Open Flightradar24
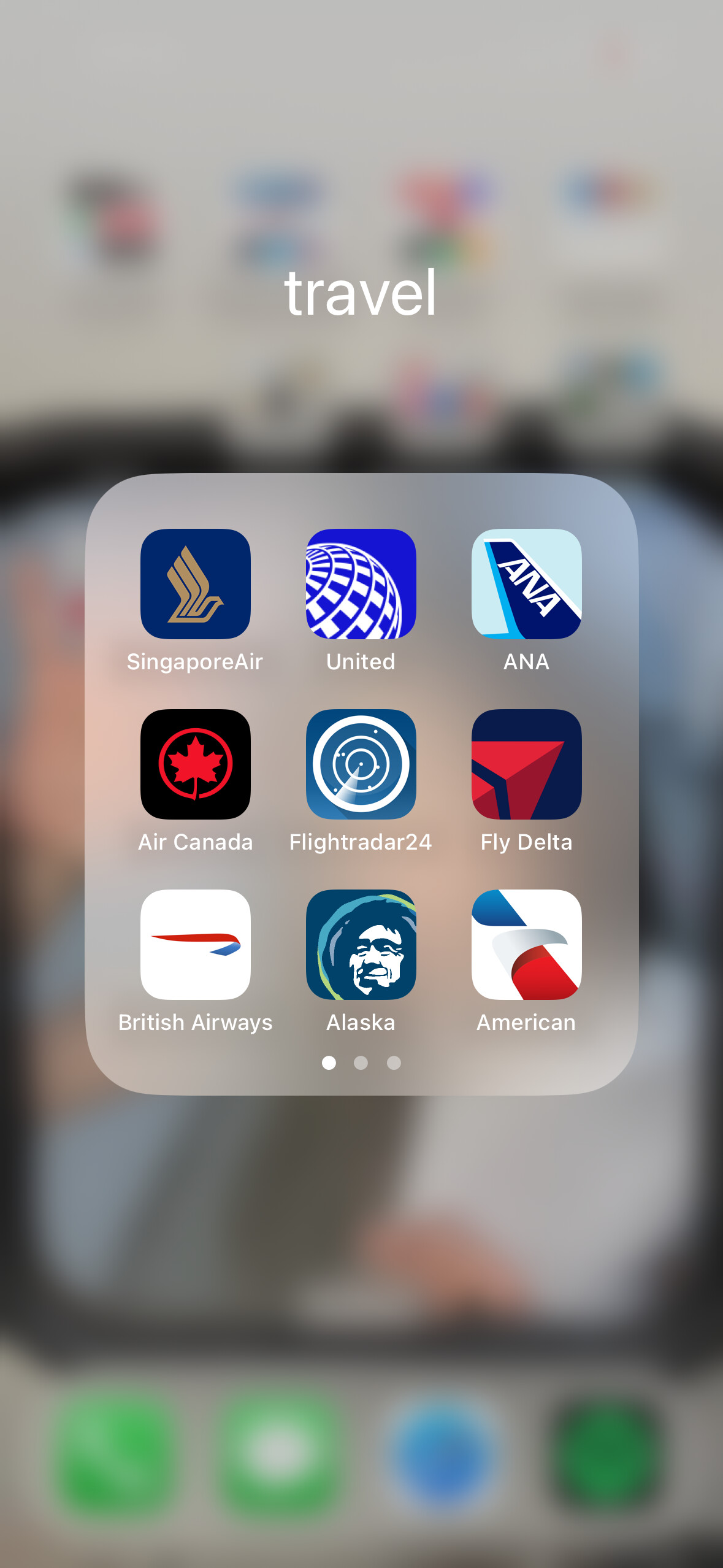The image size is (723, 1568). pos(361,764)
